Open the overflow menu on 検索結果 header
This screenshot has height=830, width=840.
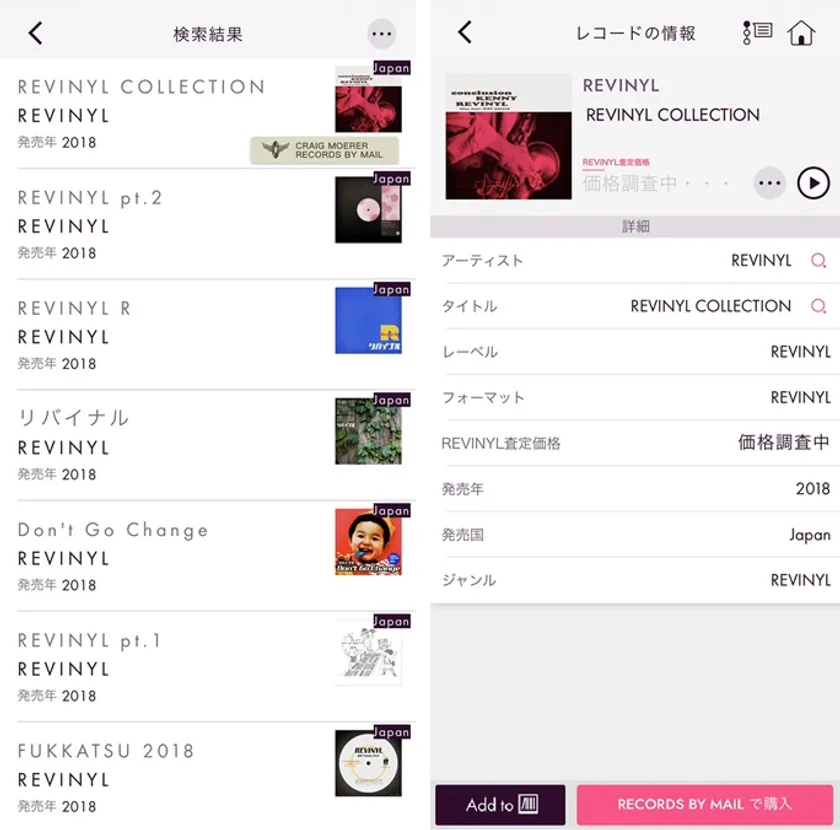coord(381,34)
